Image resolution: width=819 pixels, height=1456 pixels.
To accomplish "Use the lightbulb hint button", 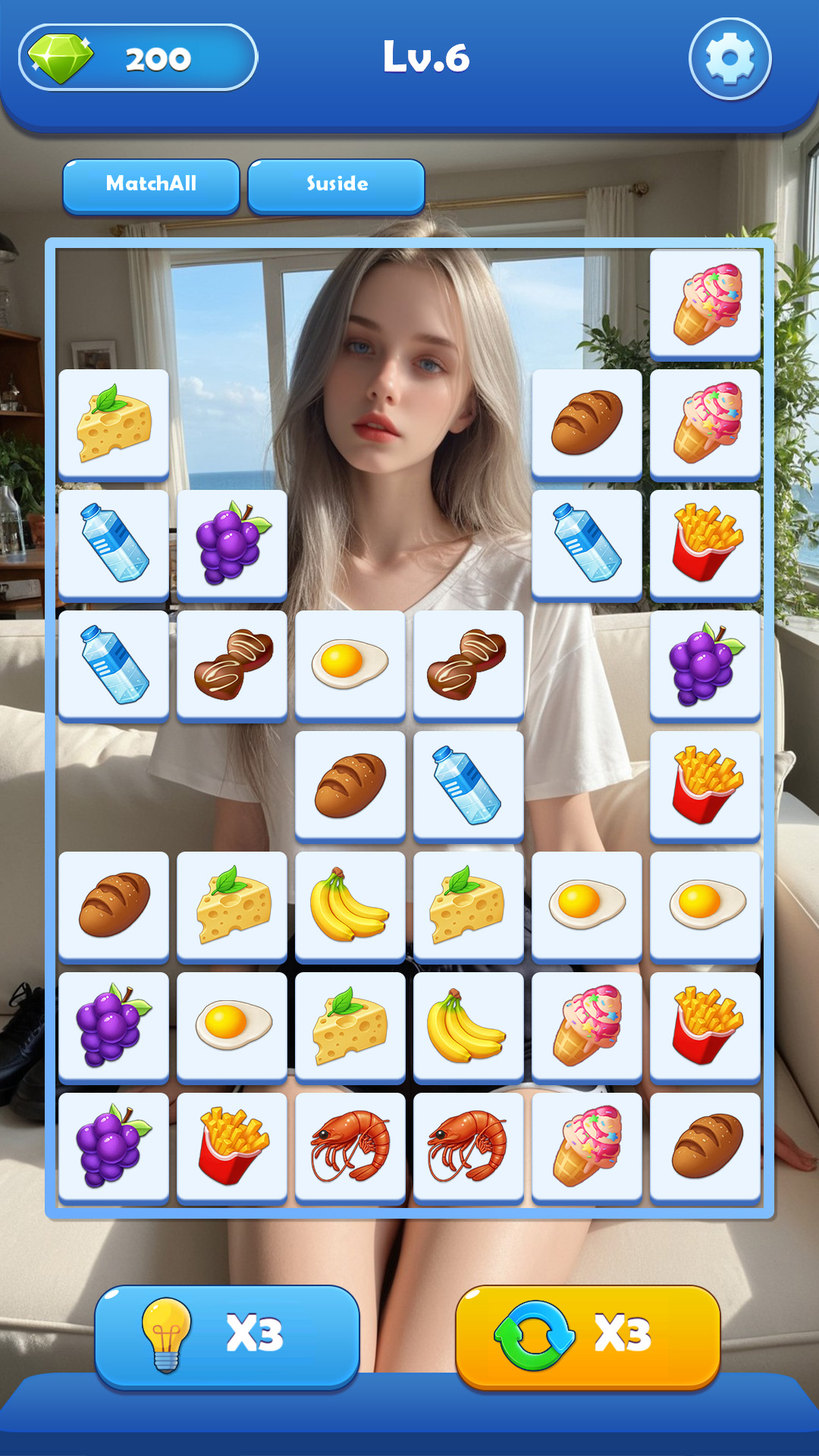I will pyautogui.click(x=227, y=1336).
